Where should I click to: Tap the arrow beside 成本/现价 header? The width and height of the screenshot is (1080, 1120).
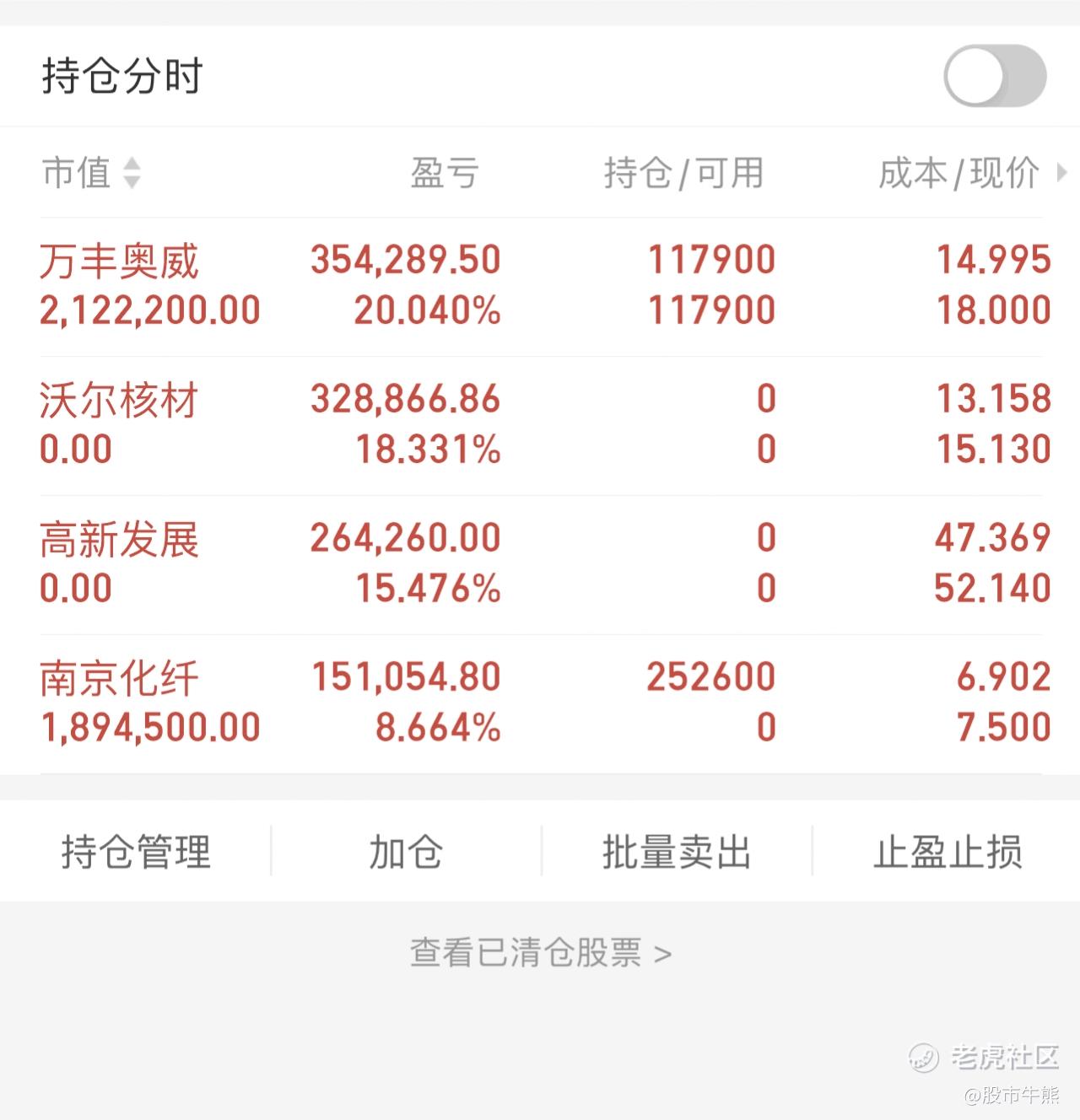pos(1061,173)
